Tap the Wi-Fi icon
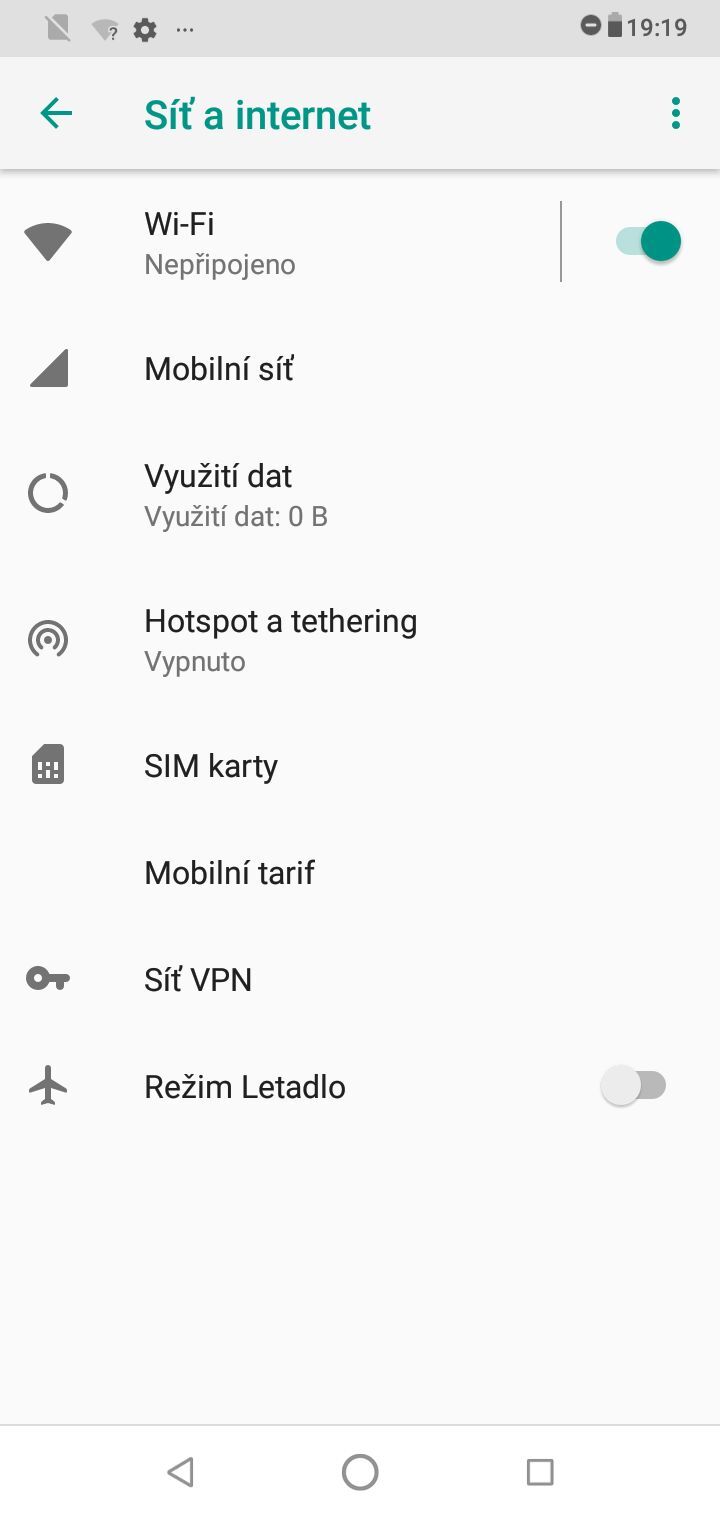Screen dimensions: 720x1520 [x=47, y=240]
